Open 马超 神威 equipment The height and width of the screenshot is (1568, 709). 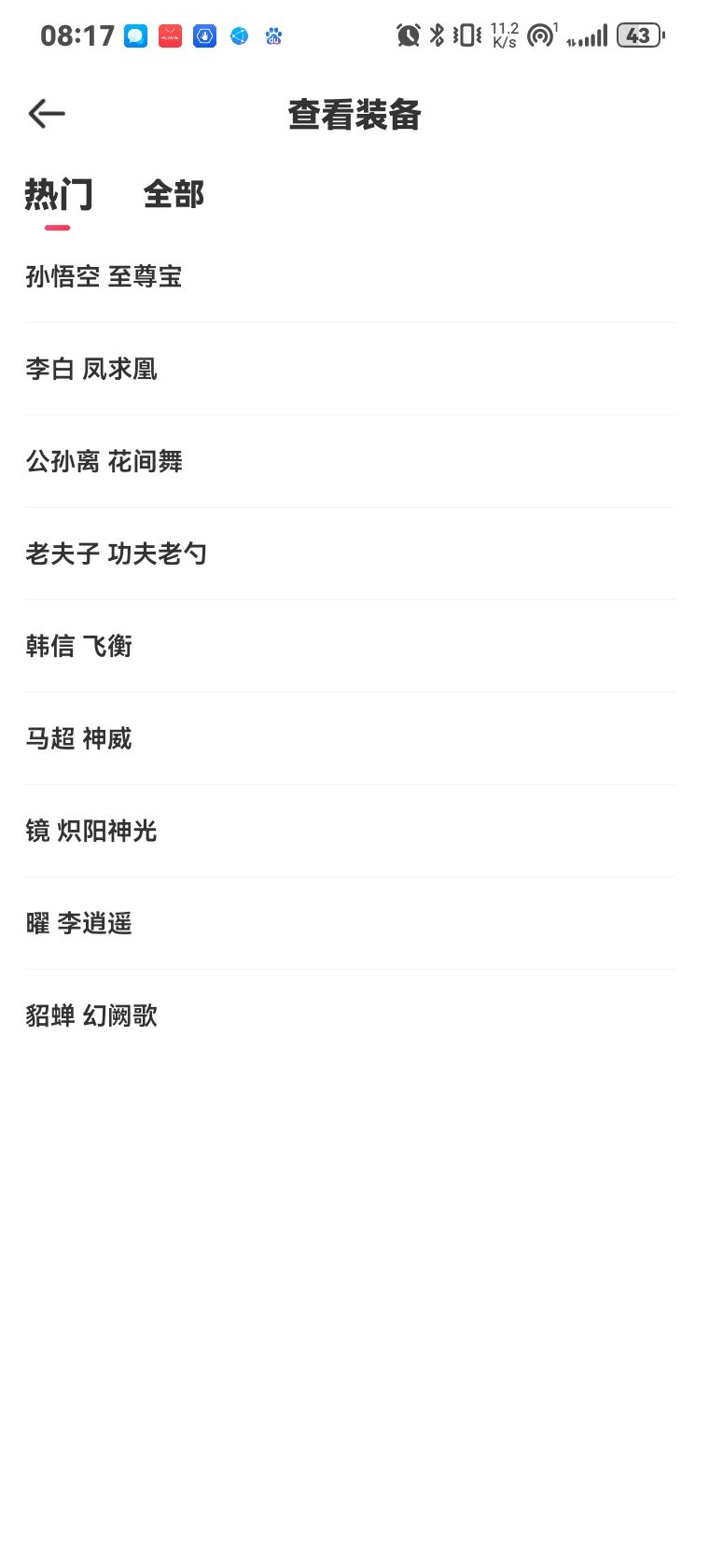click(x=351, y=738)
